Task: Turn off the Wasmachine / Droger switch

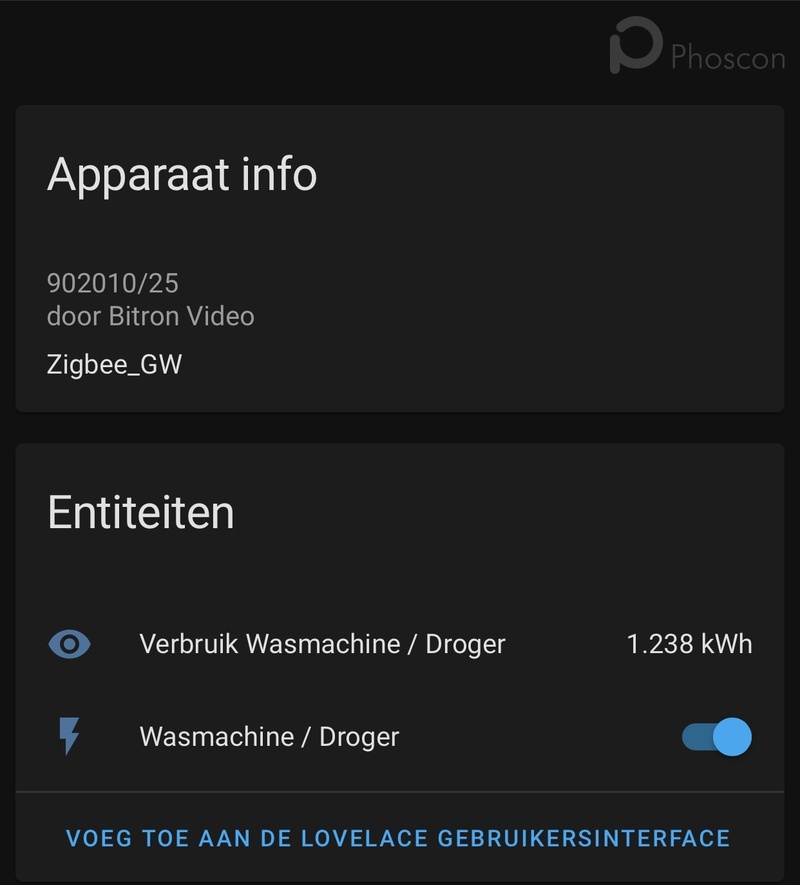Action: coord(717,738)
